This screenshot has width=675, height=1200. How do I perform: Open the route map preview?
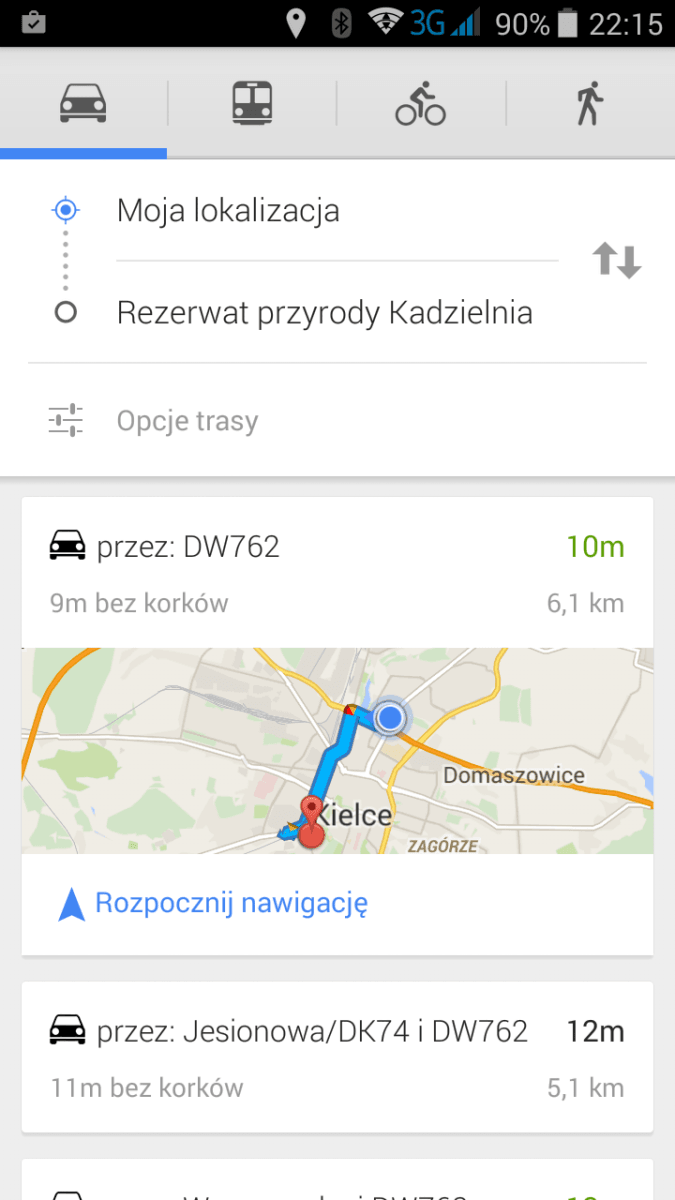click(x=337, y=751)
